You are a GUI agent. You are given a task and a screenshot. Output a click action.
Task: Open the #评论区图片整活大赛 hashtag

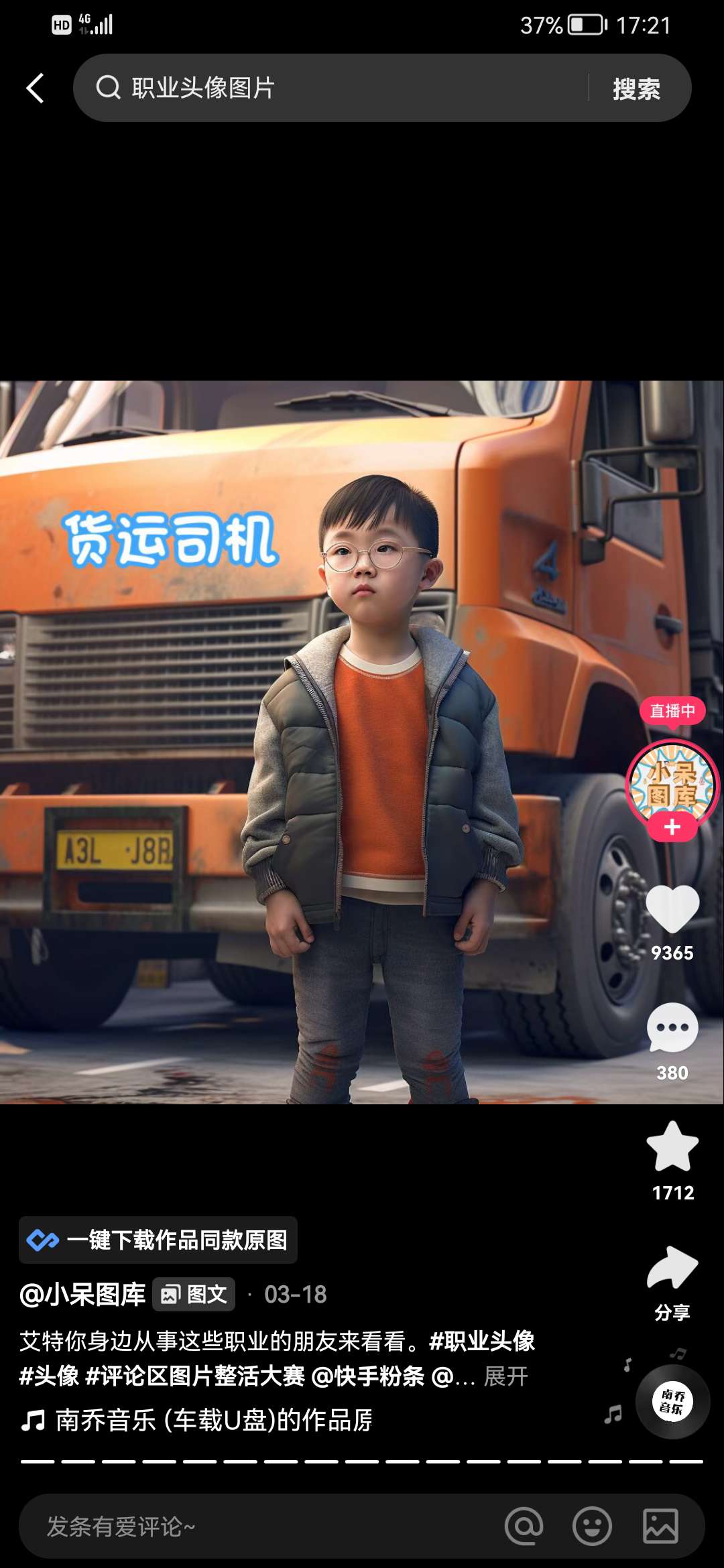tap(195, 1376)
